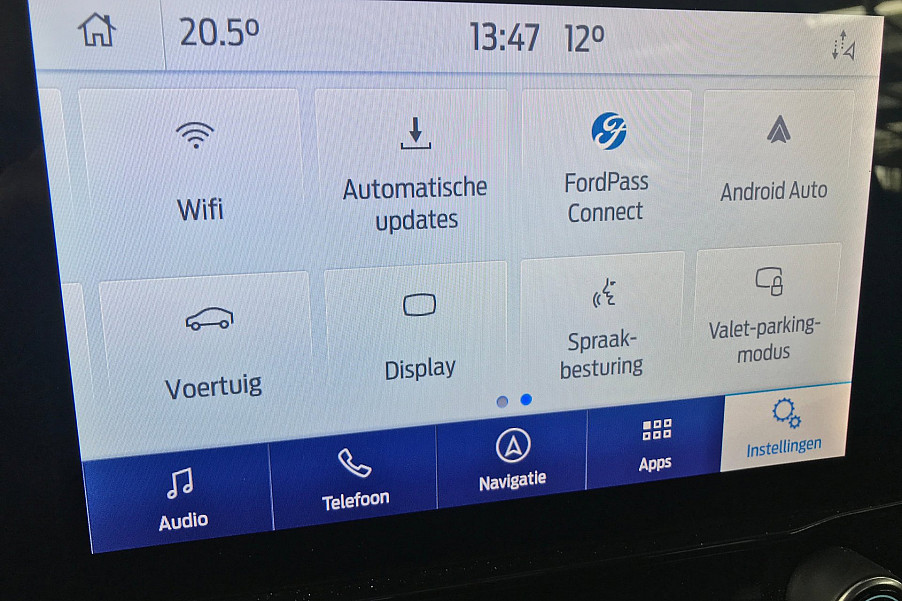Tap the first page indicator dot
902x601 pixels.
click(502, 401)
